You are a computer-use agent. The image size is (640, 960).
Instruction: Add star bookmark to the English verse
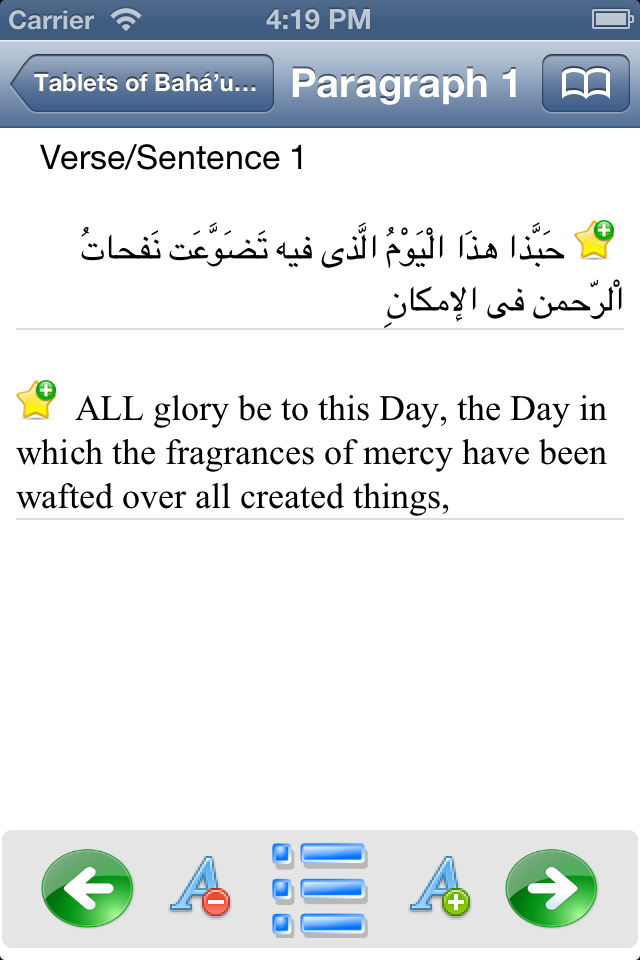[x=37, y=400]
